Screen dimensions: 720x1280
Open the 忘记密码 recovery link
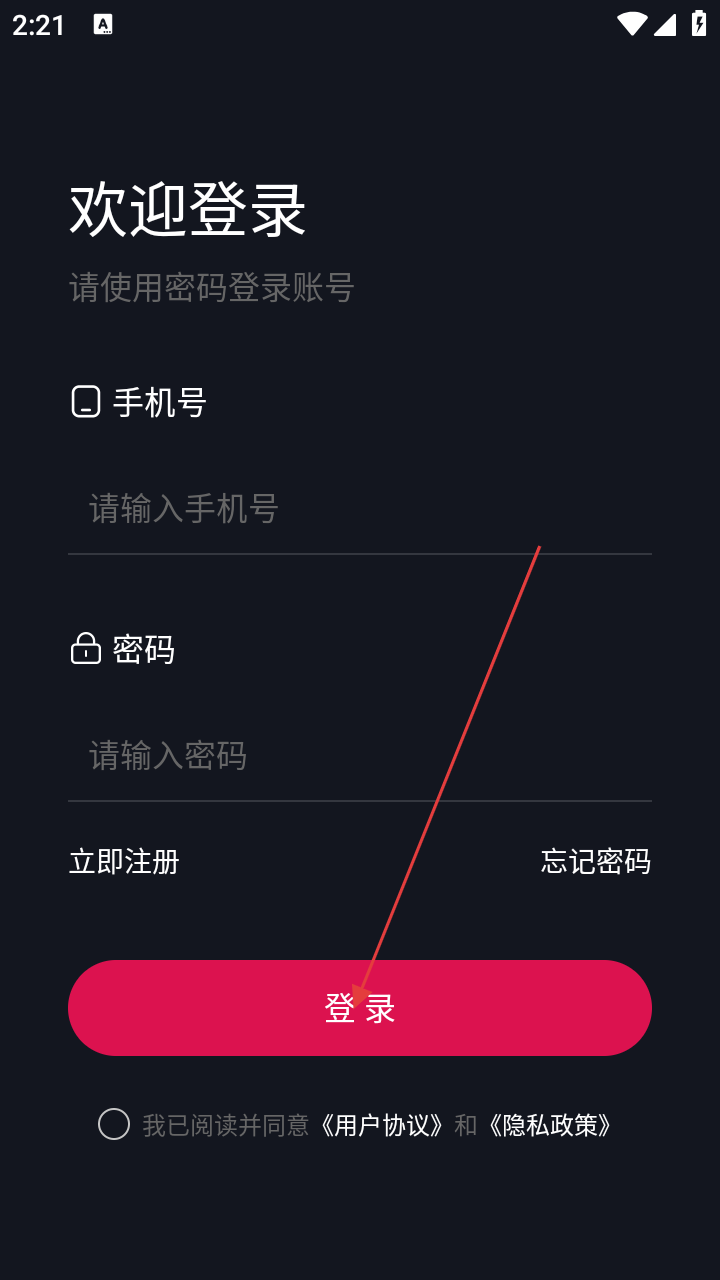click(596, 861)
